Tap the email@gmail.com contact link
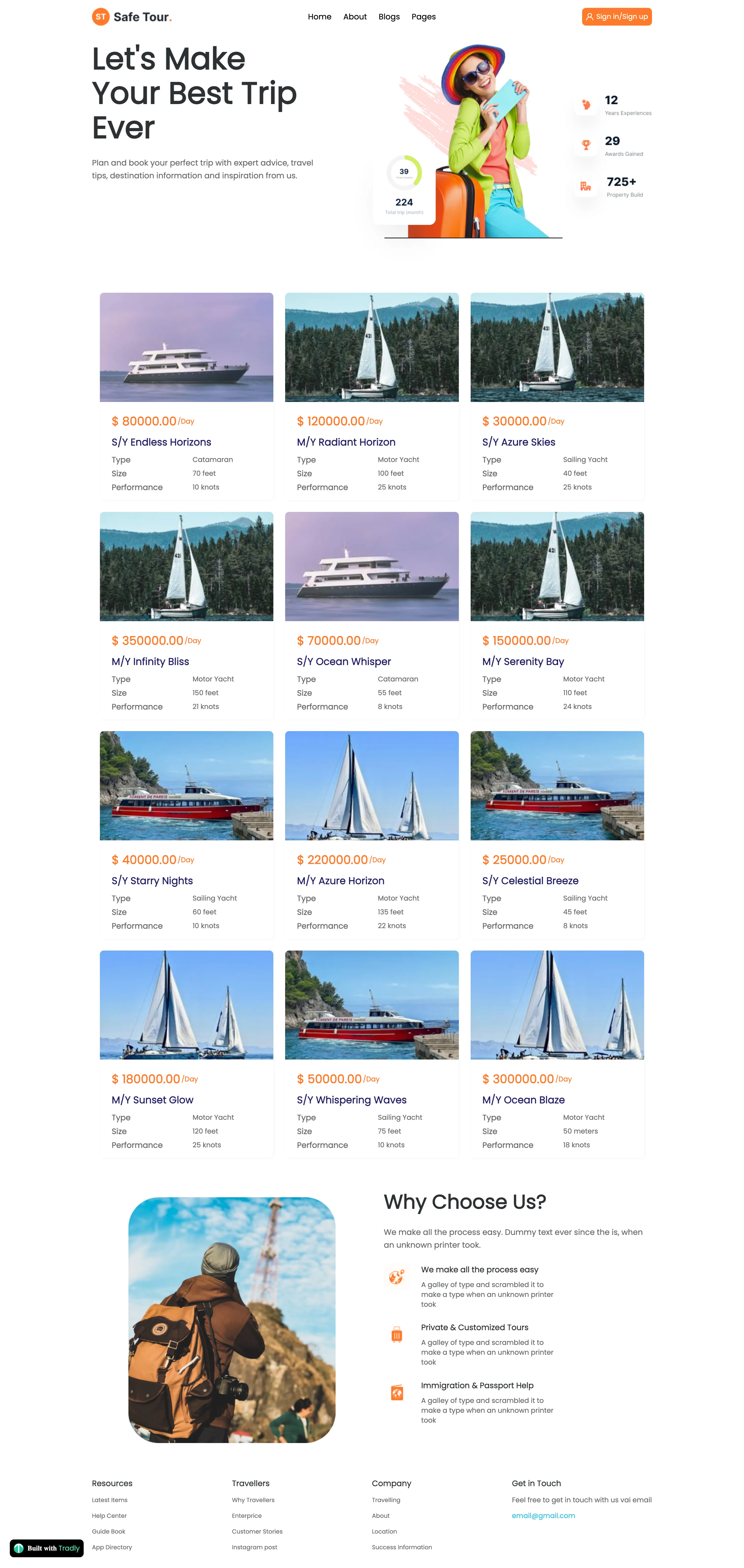Viewport: 744px width, 1568px height. click(543, 1515)
